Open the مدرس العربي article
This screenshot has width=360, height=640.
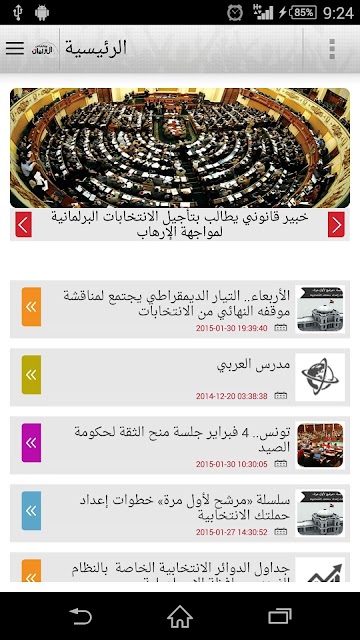pos(180,377)
